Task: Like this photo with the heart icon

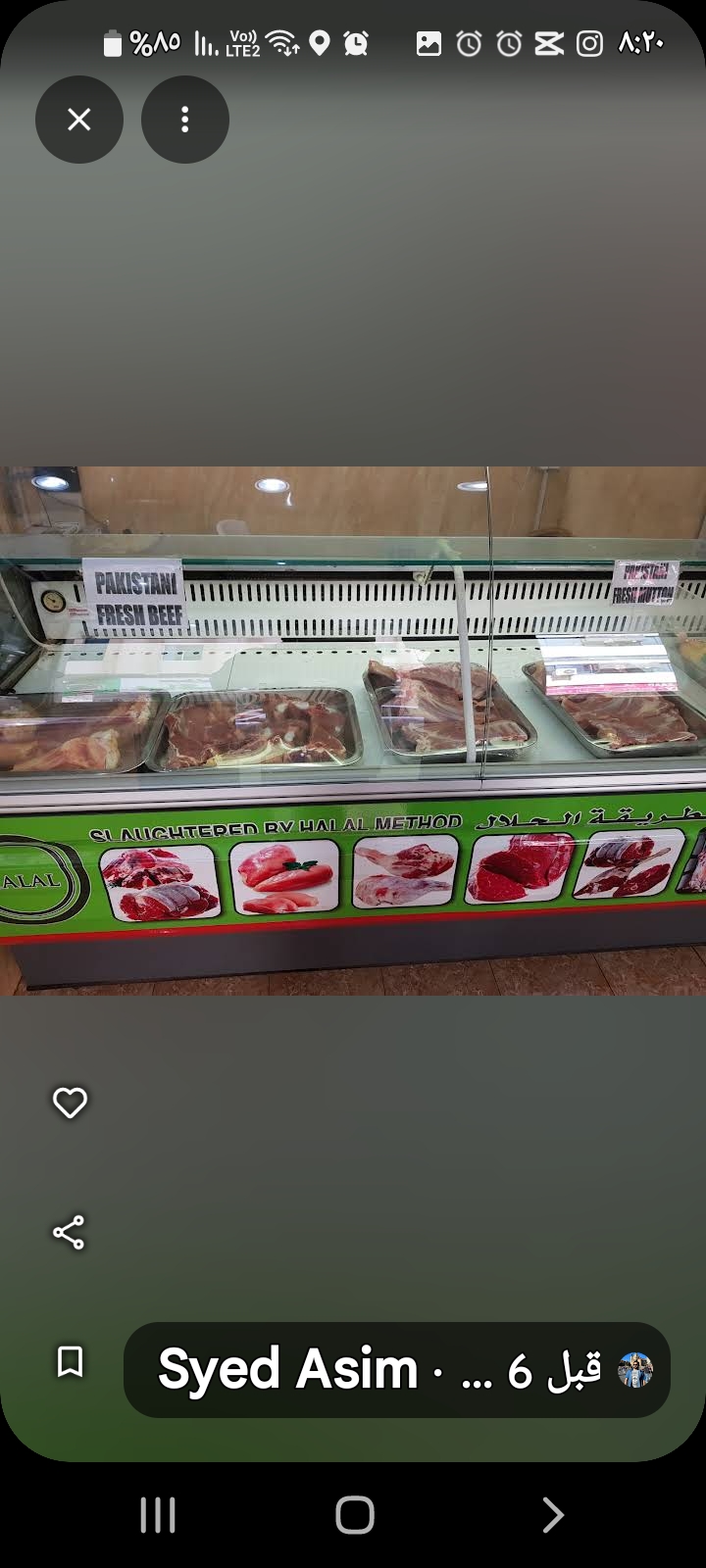Action: [x=70, y=1102]
